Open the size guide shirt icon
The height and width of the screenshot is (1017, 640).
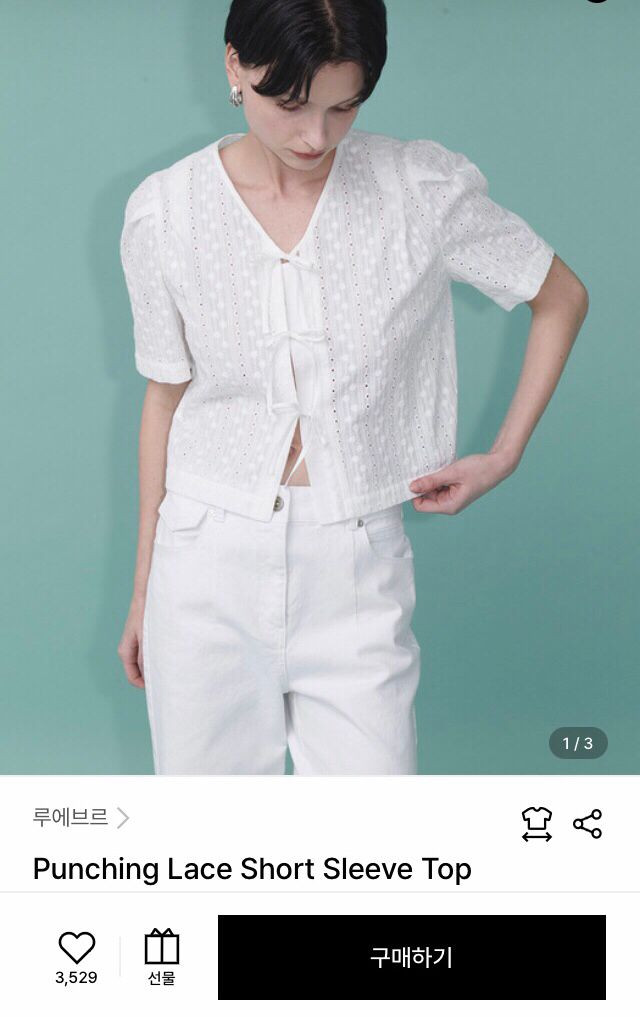(537, 824)
